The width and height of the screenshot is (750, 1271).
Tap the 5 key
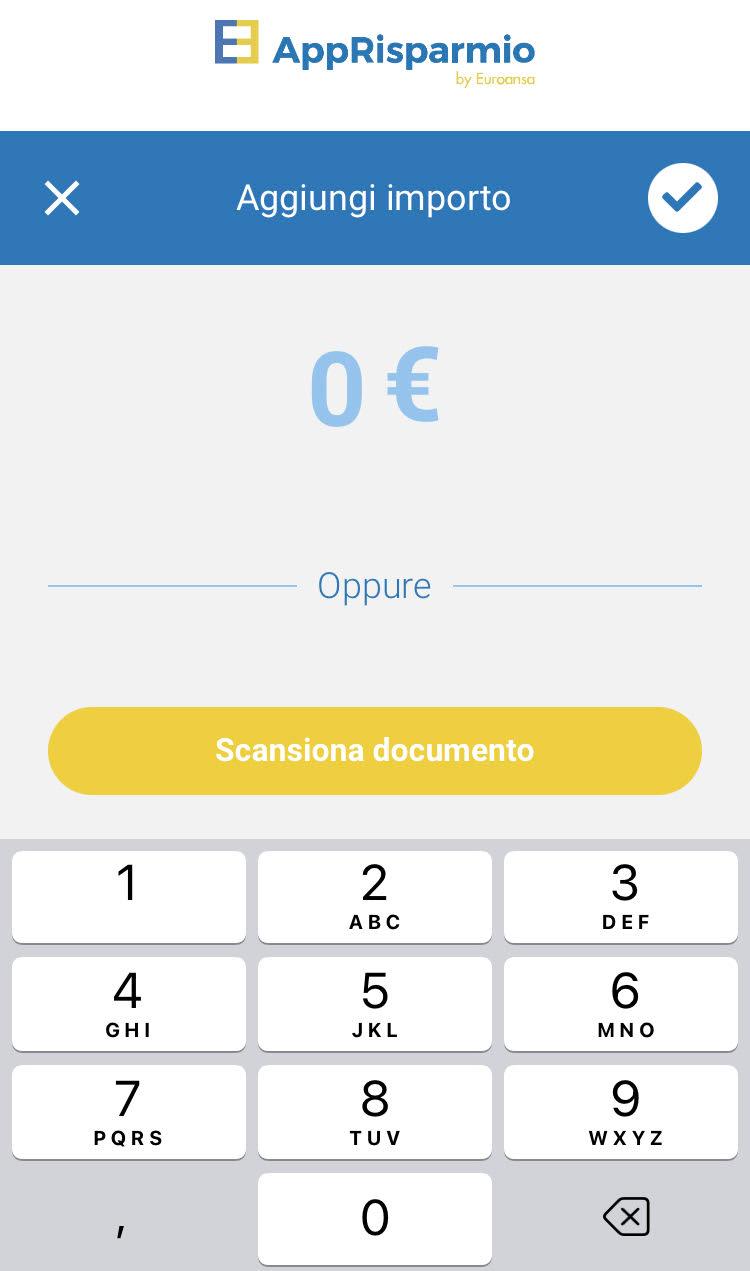click(x=375, y=1004)
